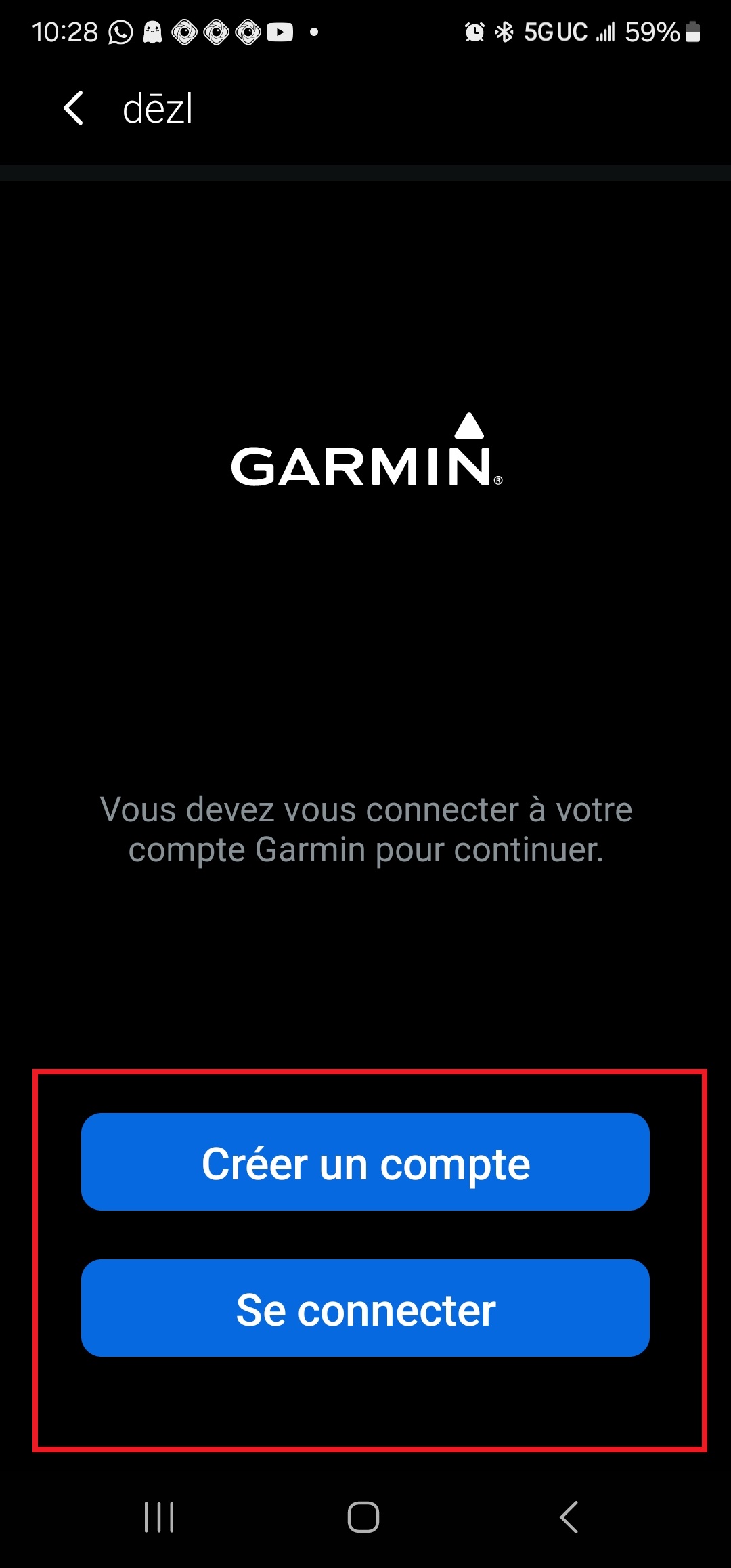Tap the Créer un compte button
731x1568 pixels.
click(x=365, y=1162)
